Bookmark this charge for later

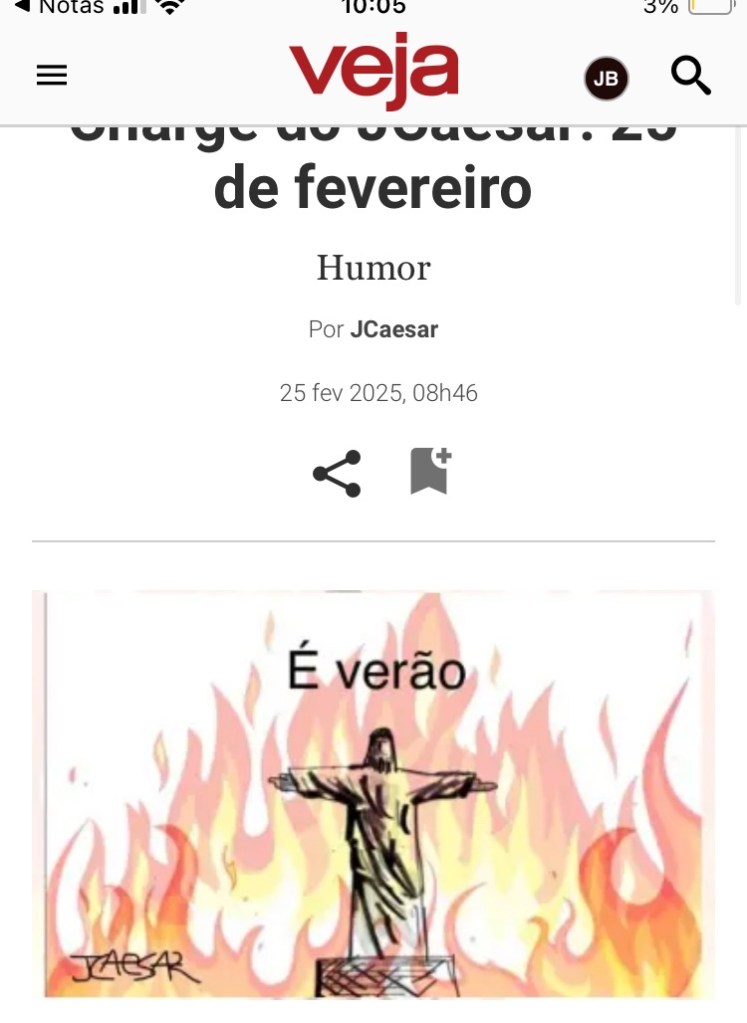tap(430, 471)
